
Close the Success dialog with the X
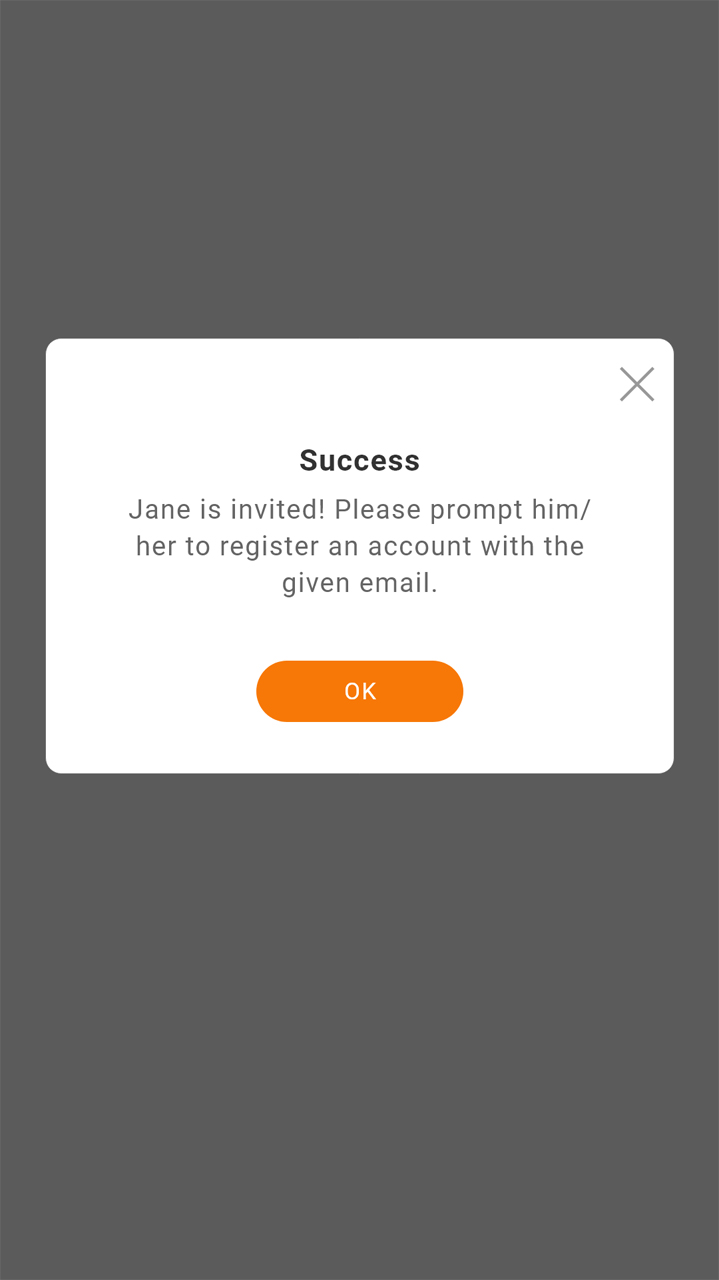pyautogui.click(x=637, y=384)
